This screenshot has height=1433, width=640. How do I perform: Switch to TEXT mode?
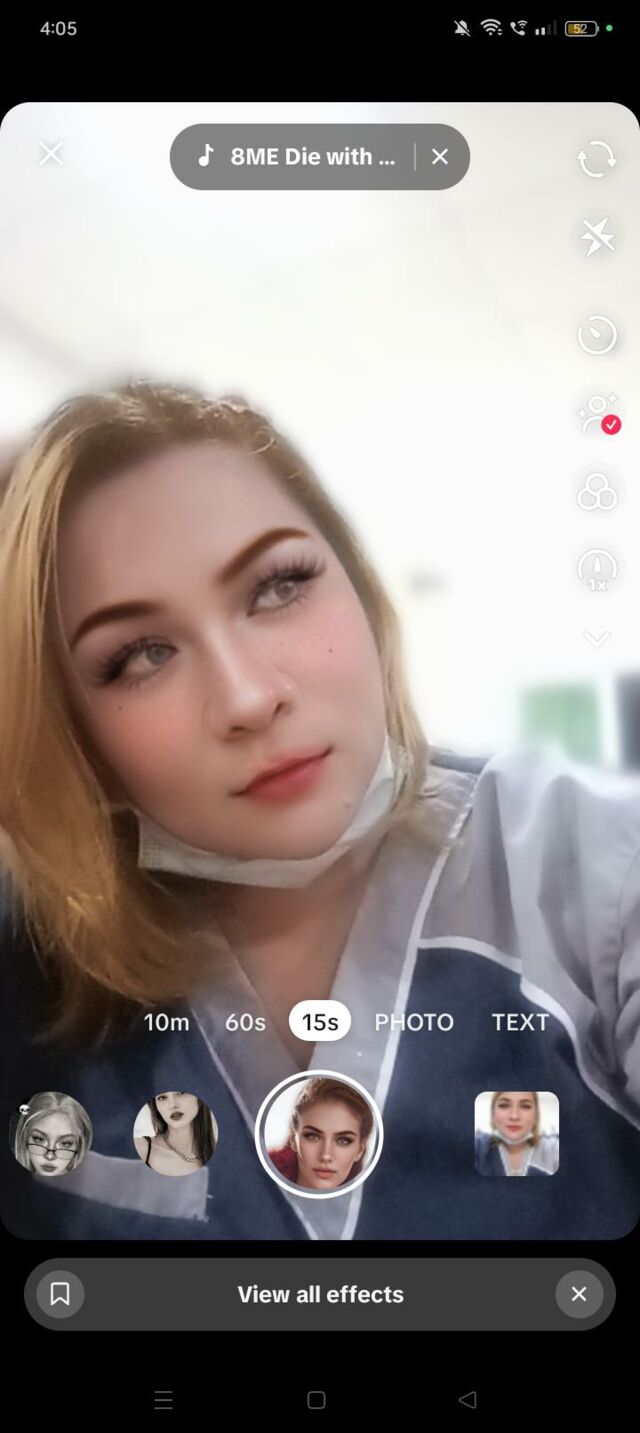click(520, 1022)
